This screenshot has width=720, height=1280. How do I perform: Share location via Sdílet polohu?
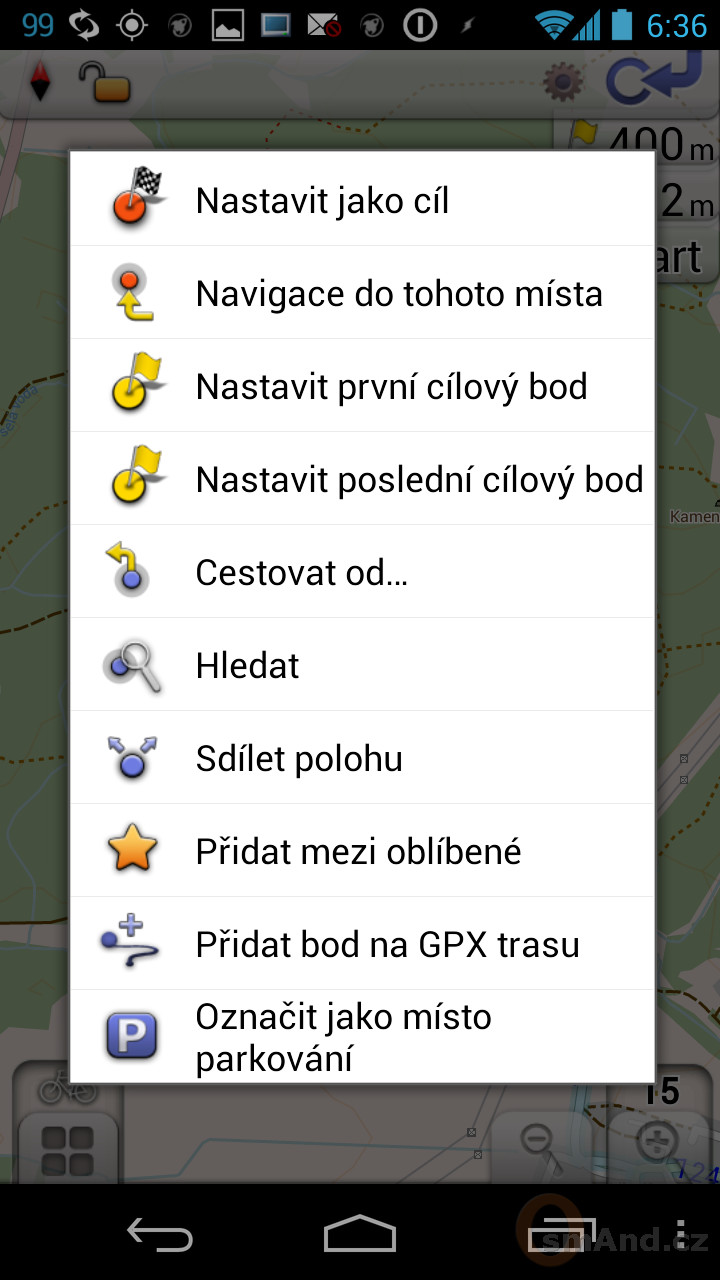[x=362, y=758]
